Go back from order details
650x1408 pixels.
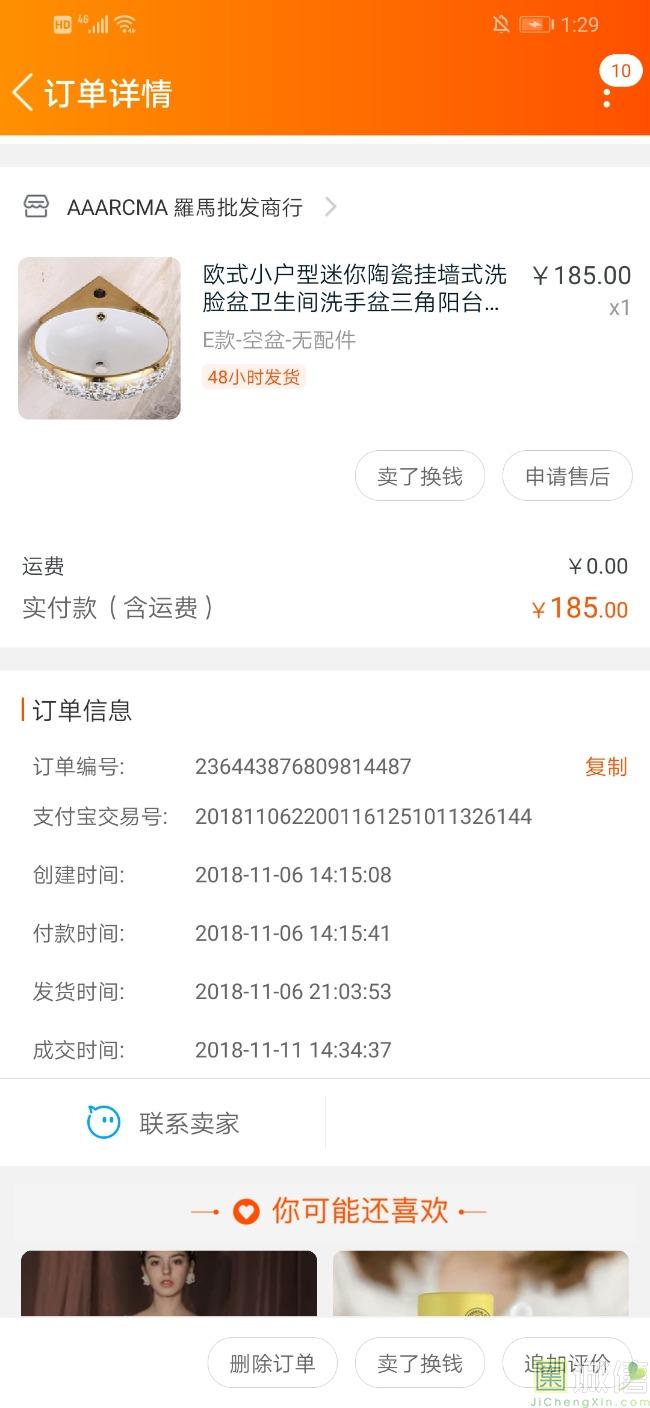24,93
